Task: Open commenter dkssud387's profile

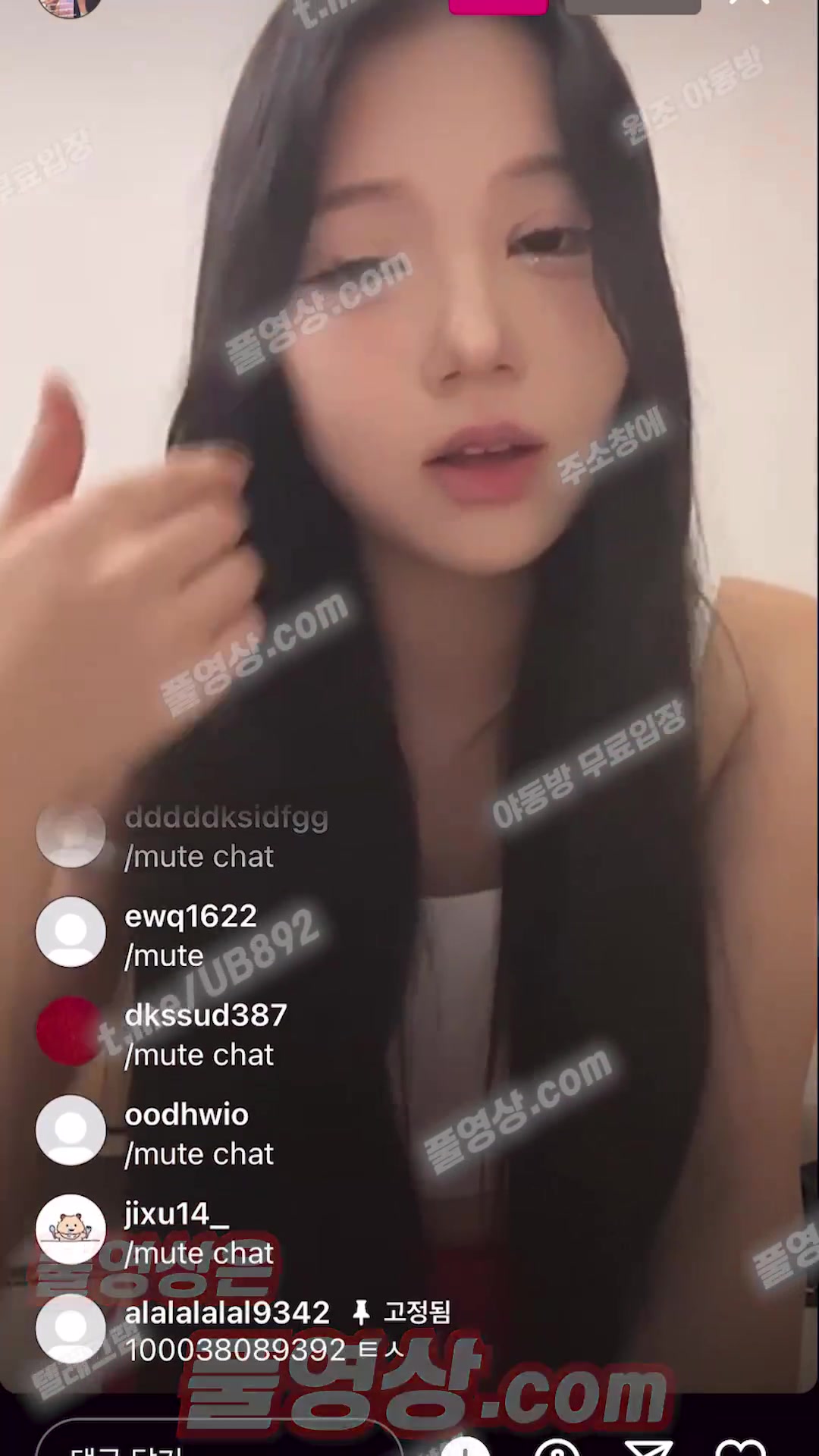Action: pos(71,1031)
